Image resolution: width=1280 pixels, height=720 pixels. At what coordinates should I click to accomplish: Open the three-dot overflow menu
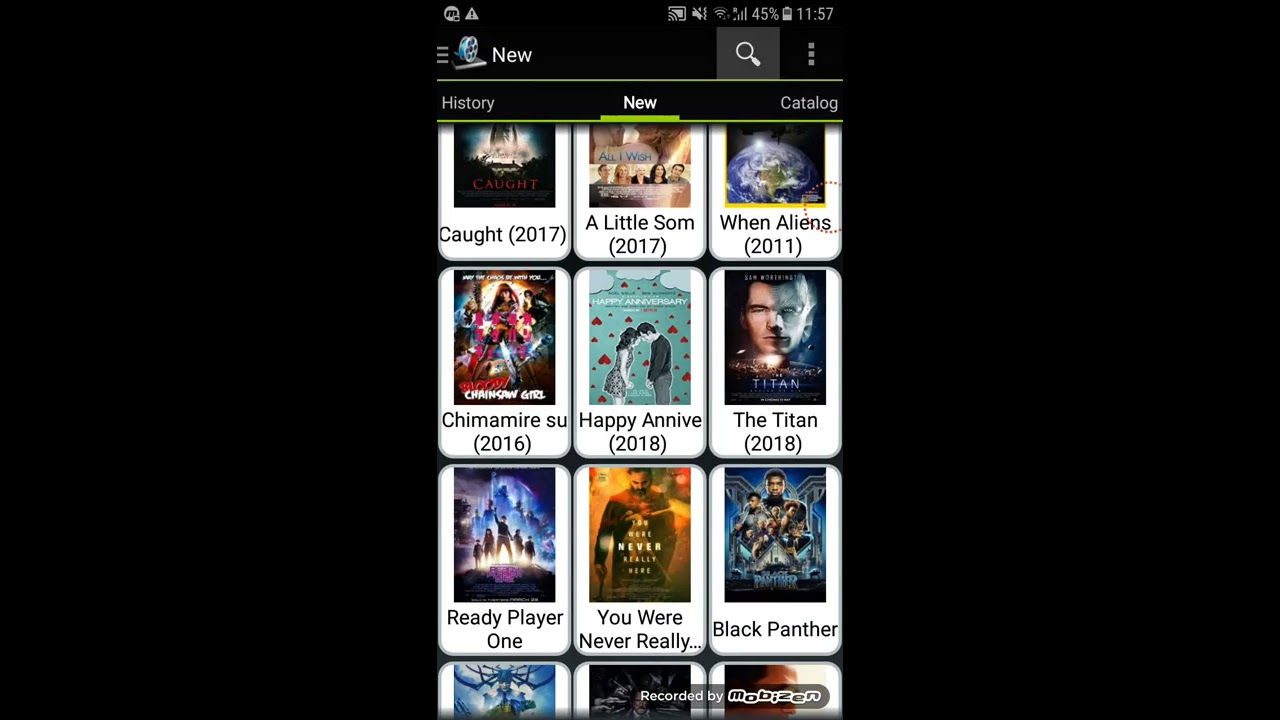click(811, 54)
